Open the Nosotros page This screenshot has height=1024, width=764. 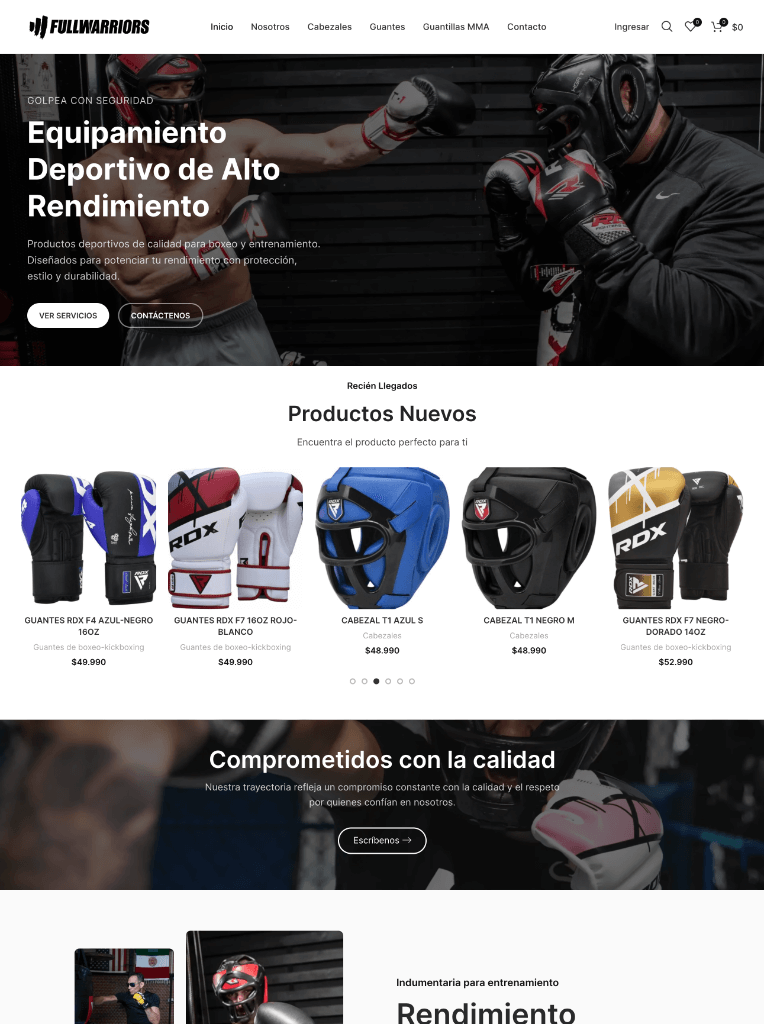click(x=270, y=27)
